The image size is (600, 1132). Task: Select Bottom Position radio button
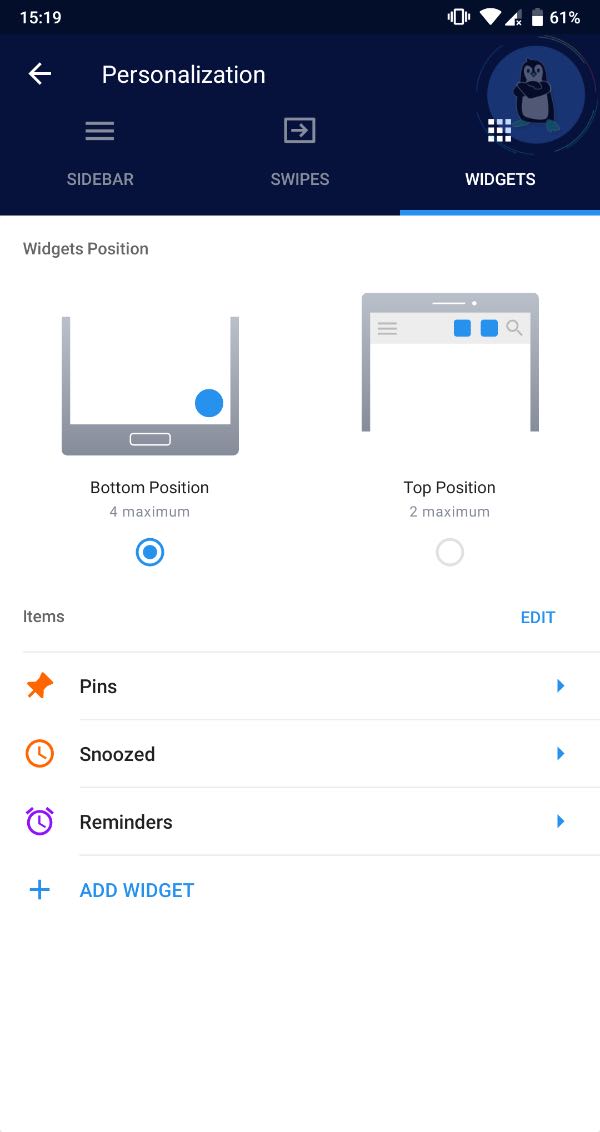150,552
